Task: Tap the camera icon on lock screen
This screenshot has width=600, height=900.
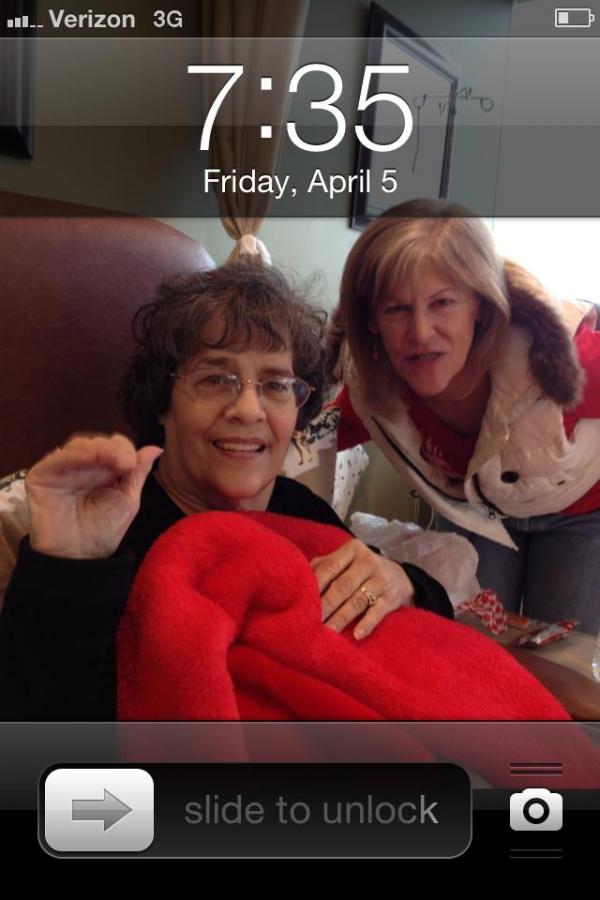Action: point(536,810)
